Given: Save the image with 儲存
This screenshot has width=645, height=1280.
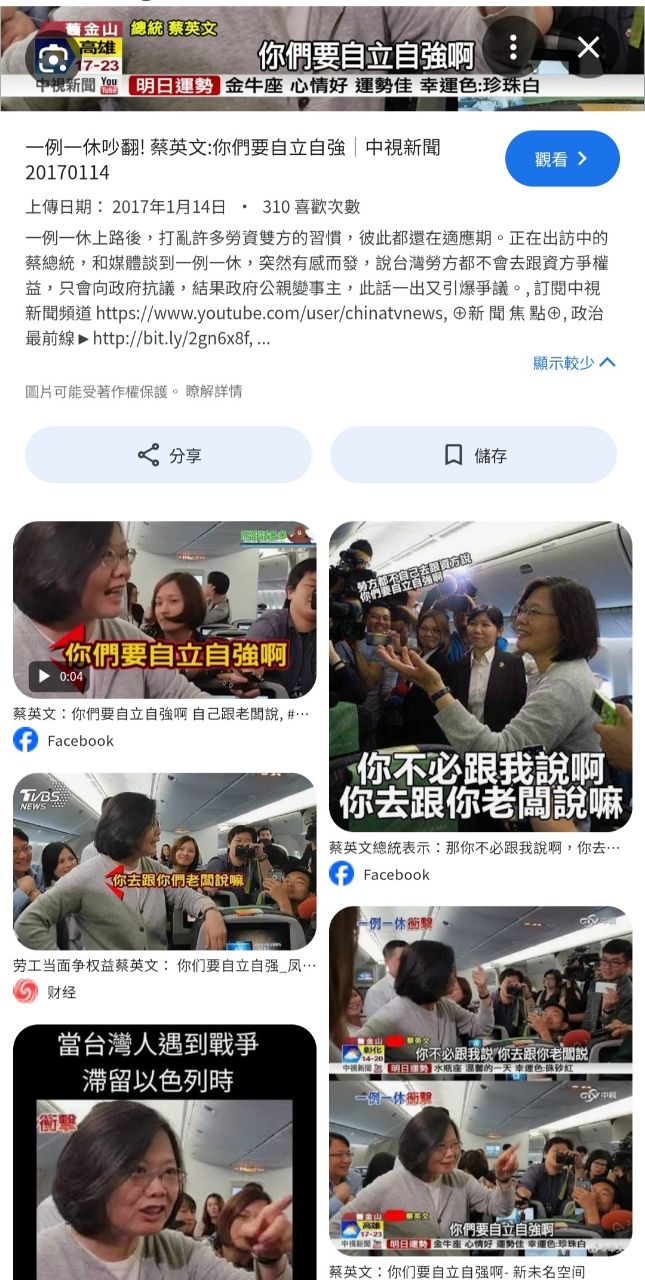Looking at the screenshot, I should tap(474, 456).
